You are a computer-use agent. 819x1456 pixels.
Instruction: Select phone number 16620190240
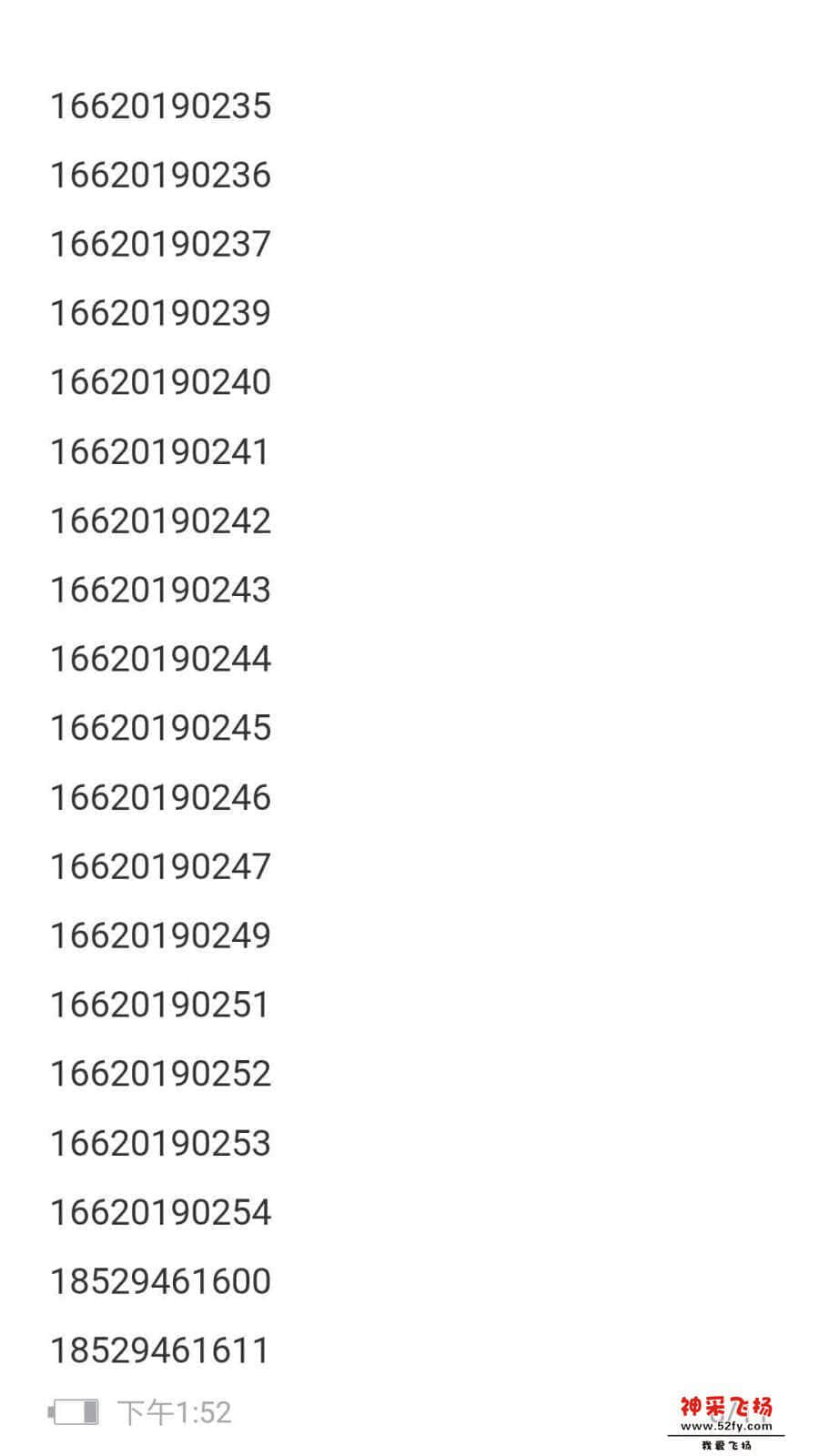click(x=159, y=382)
